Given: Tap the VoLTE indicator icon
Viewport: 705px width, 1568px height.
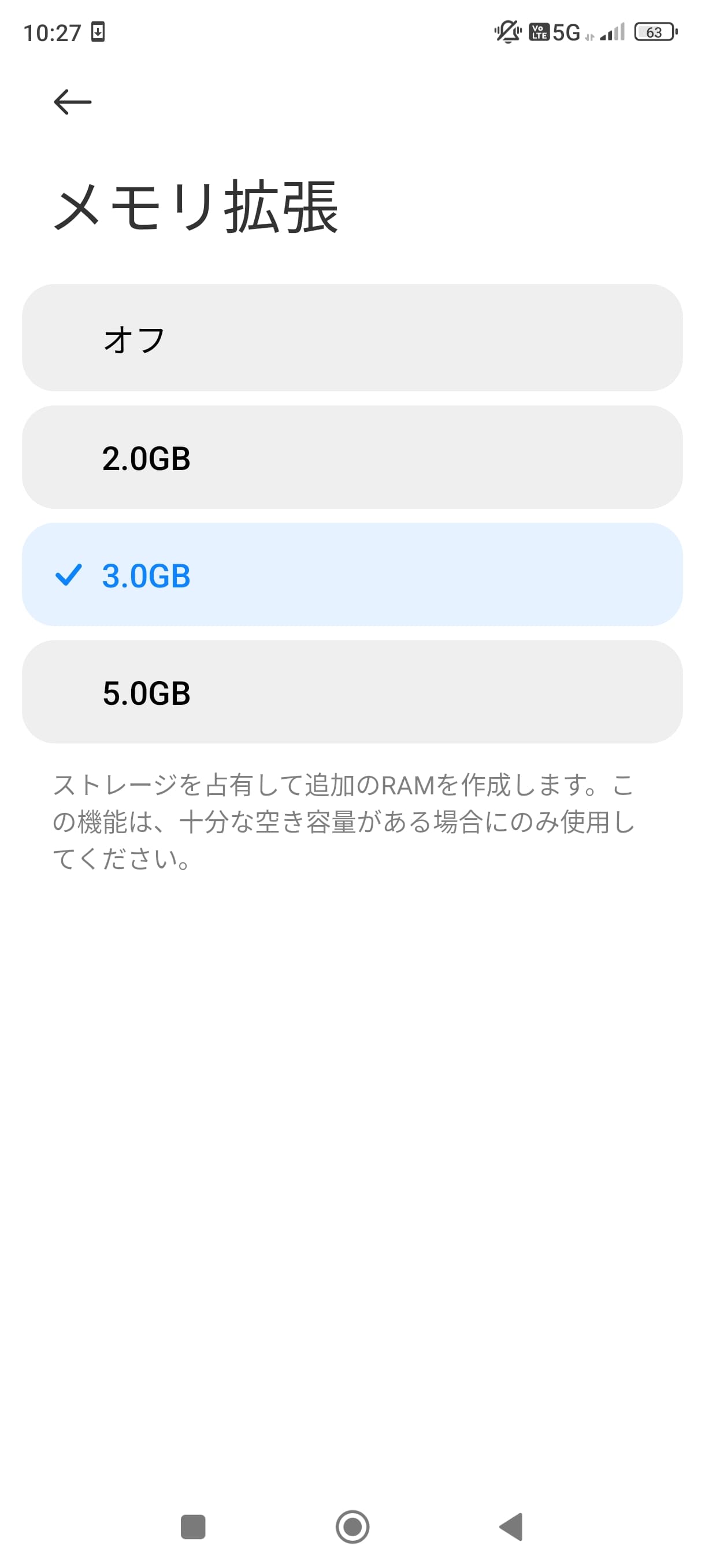Looking at the screenshot, I should [539, 32].
